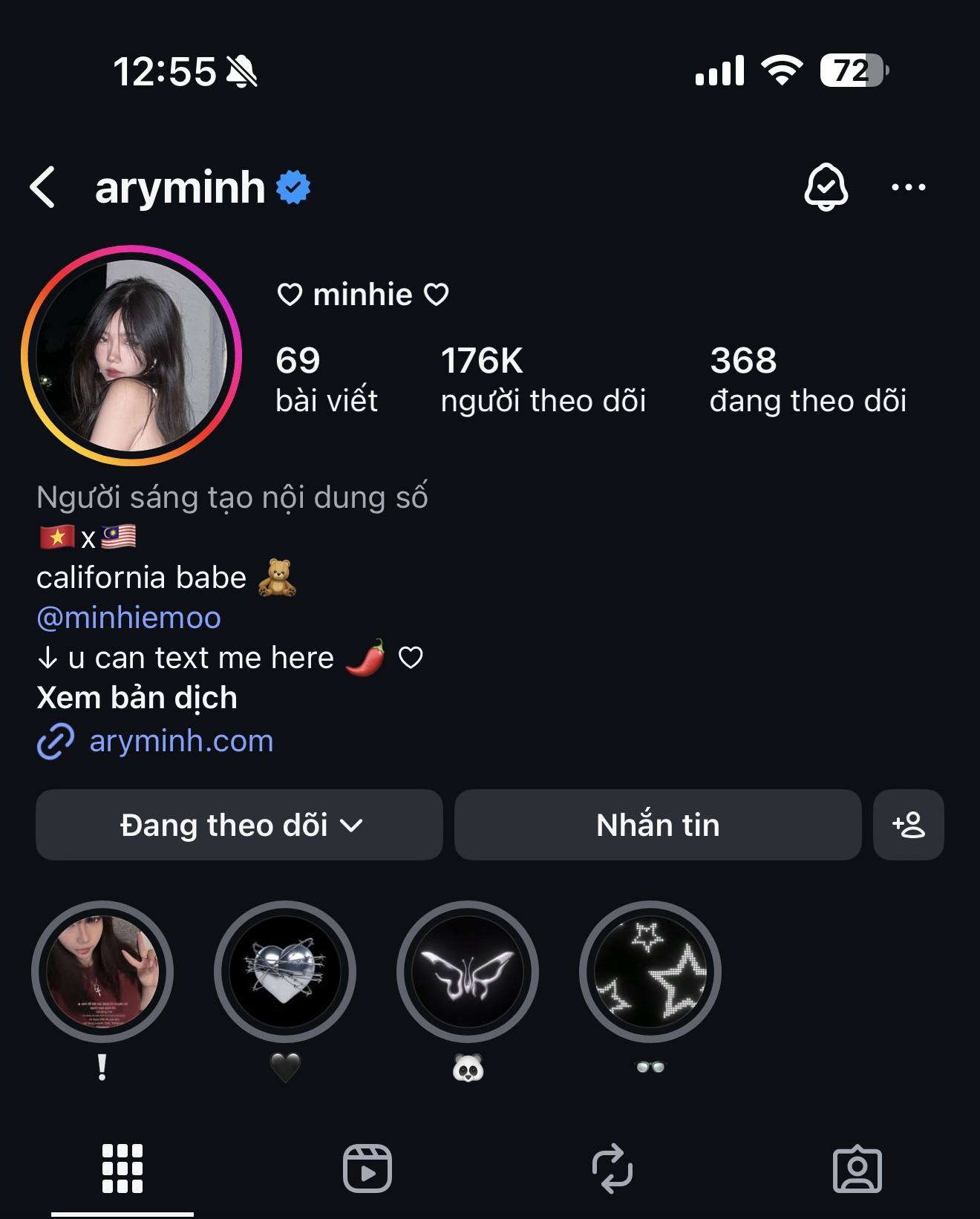Viewport: 980px width, 1219px height.
Task: Open the 368 đang theo dõi list
Action: pos(808,379)
